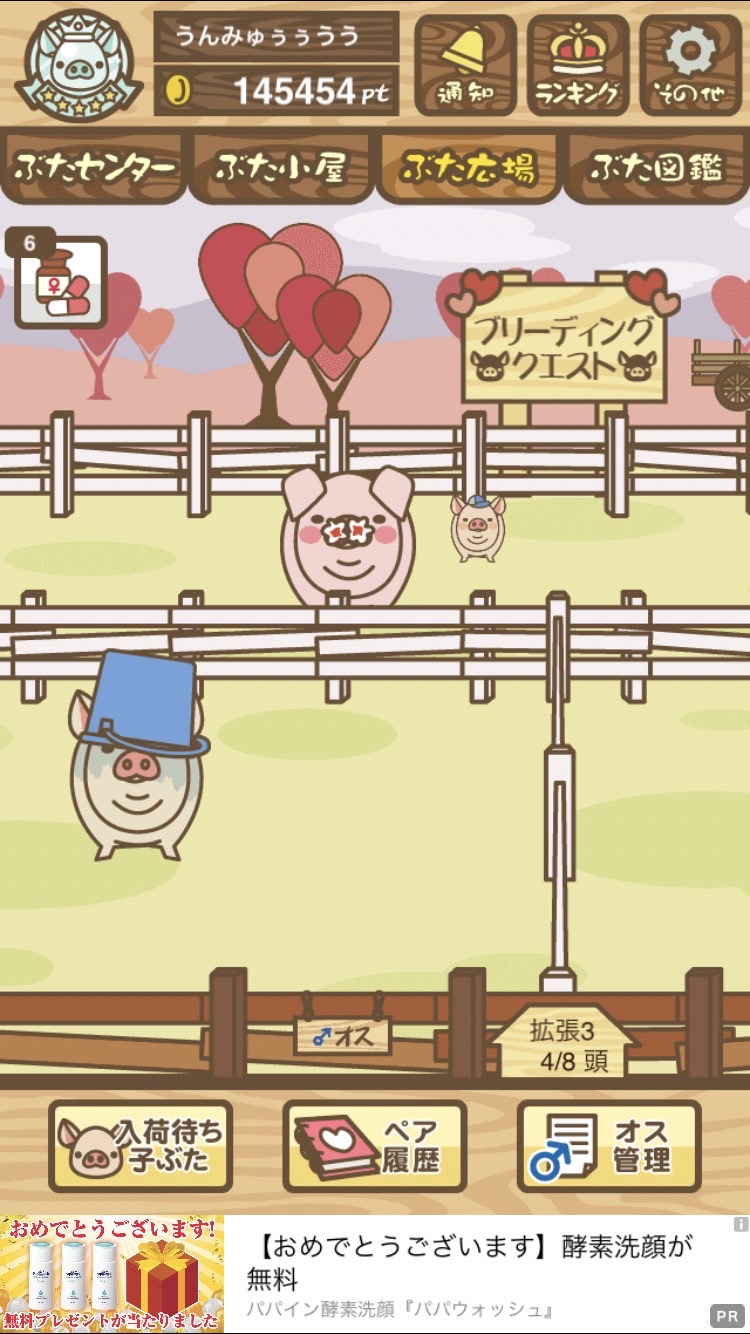The width and height of the screenshot is (750, 1334).
Task: Select the ぶた広場 tab
Action: (468, 168)
